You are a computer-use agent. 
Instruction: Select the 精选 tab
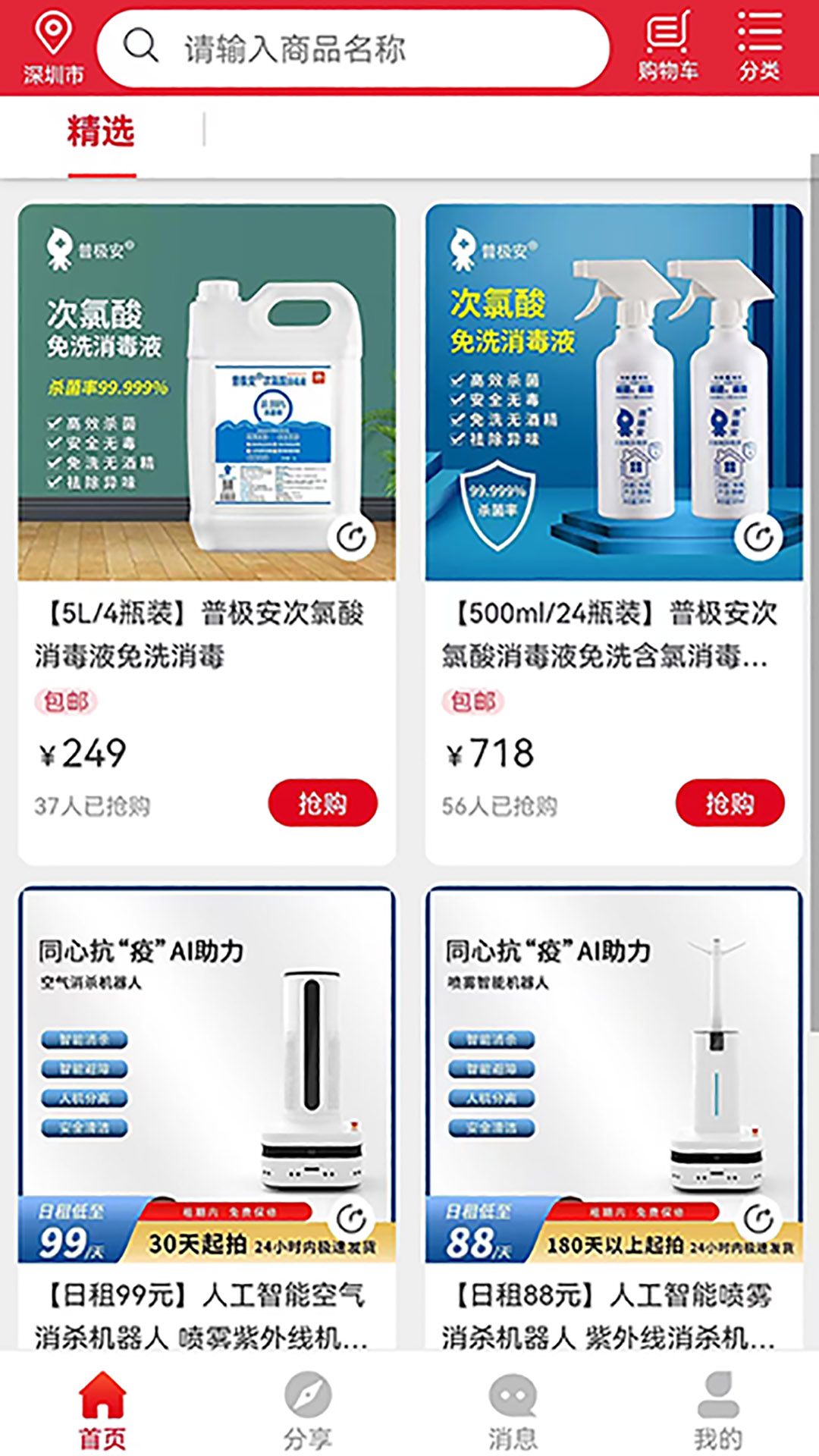tap(101, 133)
